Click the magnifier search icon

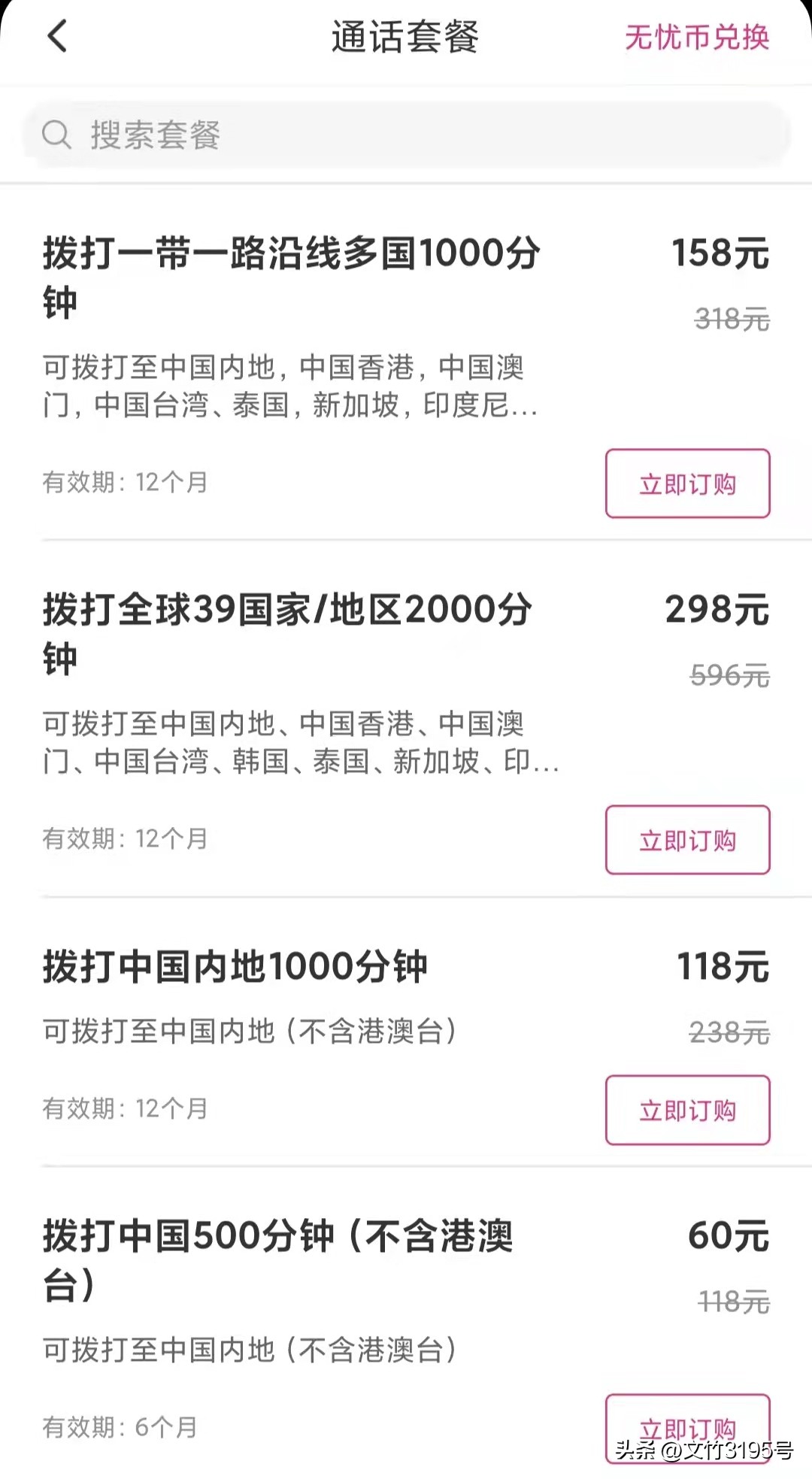tap(56, 135)
